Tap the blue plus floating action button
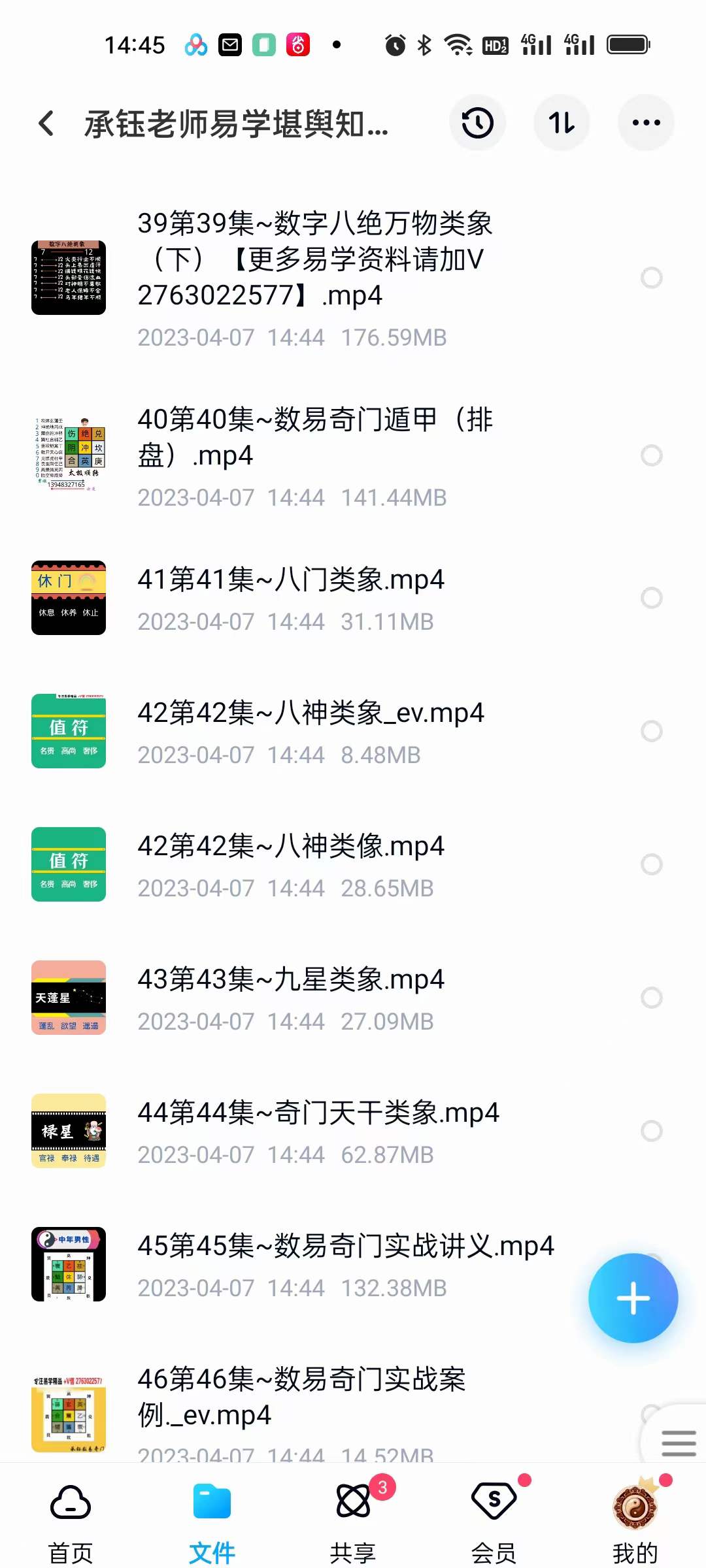Image resolution: width=706 pixels, height=1568 pixels. point(633,1299)
